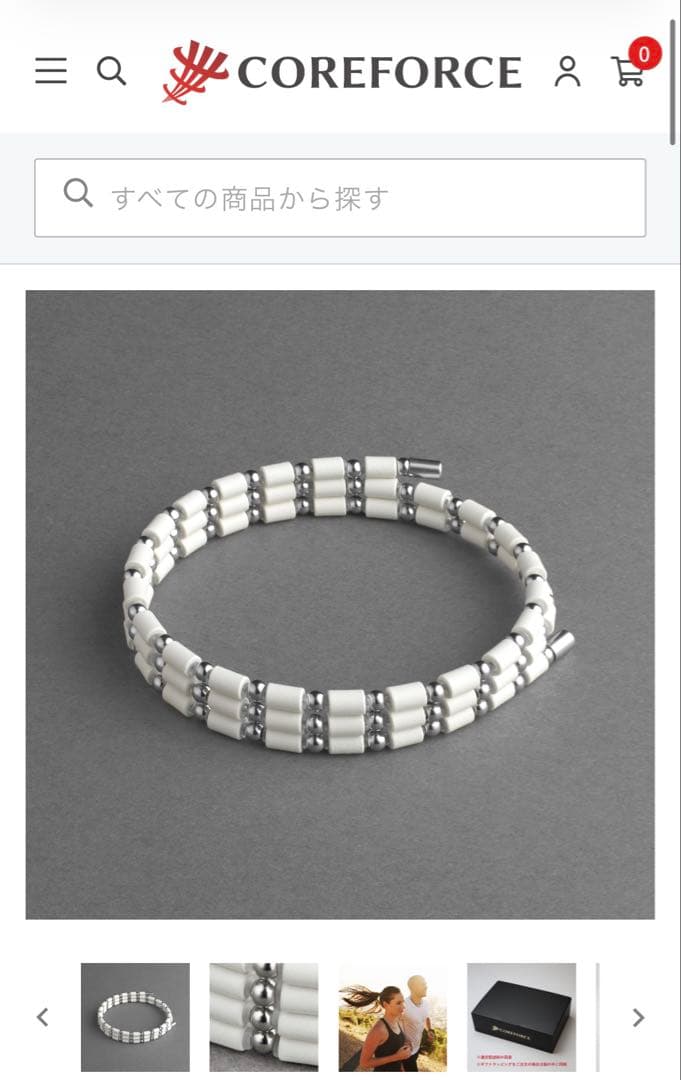Screen dimensions: 681x1080
Task: Go to COREFORCE home via logo
Action: tap(343, 72)
